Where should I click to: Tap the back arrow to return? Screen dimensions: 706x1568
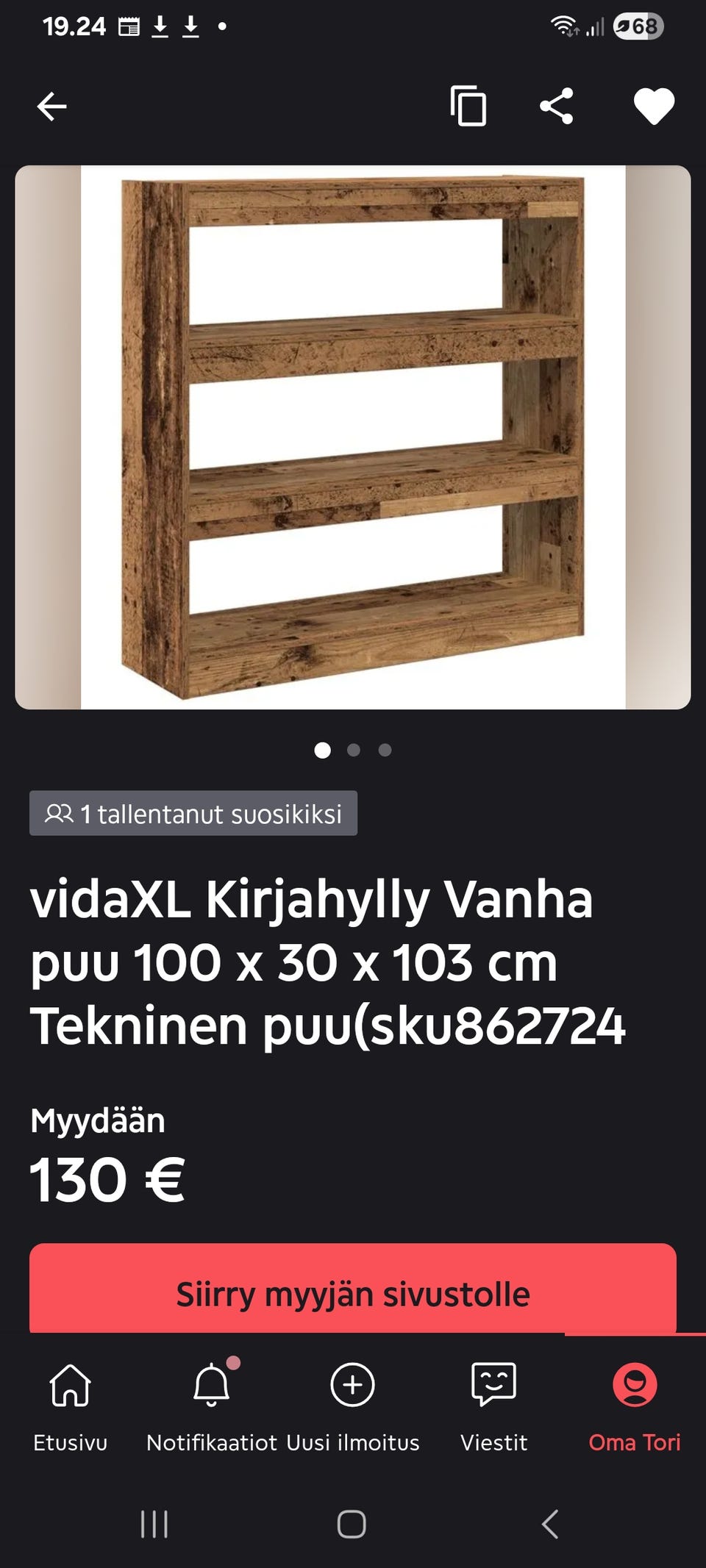pyautogui.click(x=50, y=107)
